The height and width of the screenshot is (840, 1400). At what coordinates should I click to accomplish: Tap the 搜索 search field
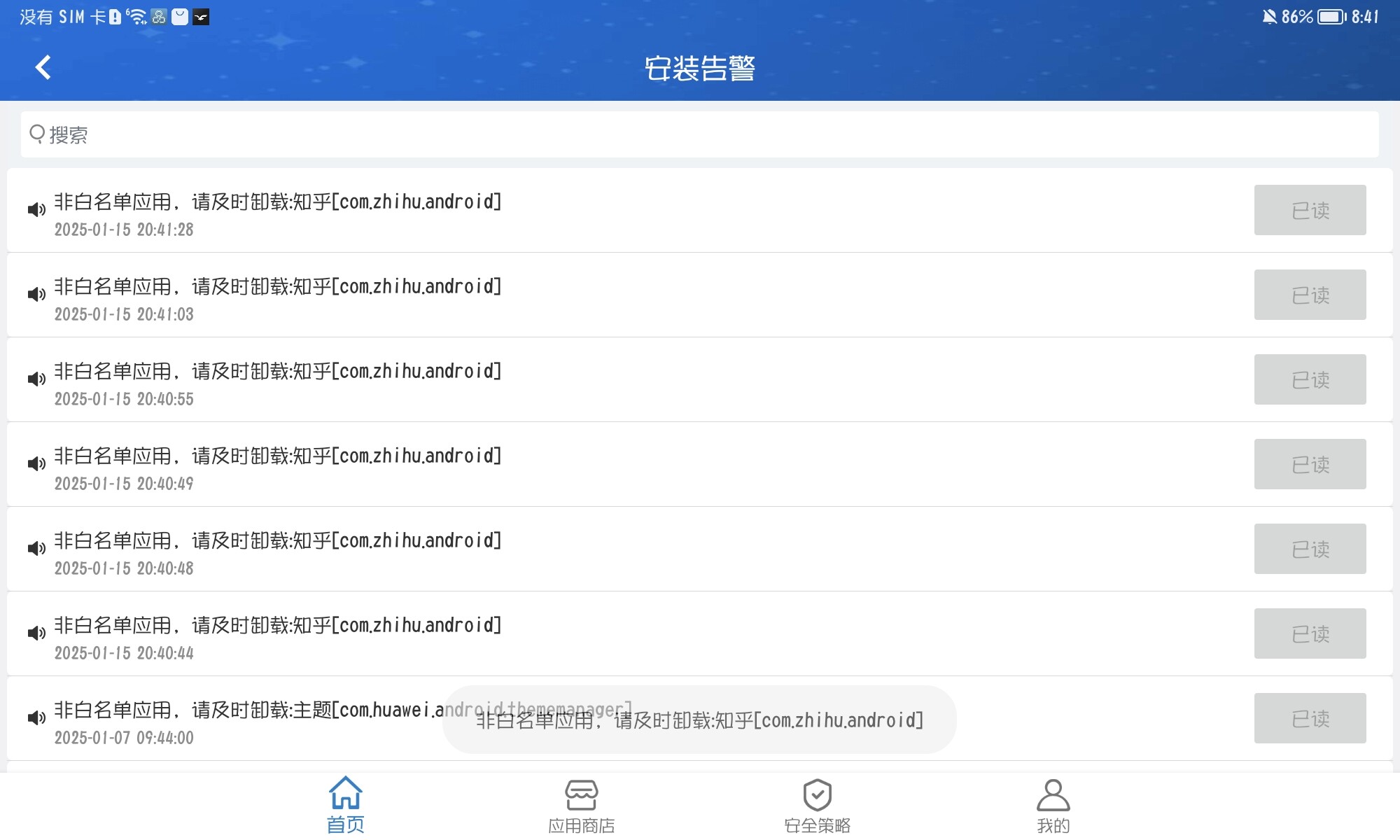click(700, 134)
